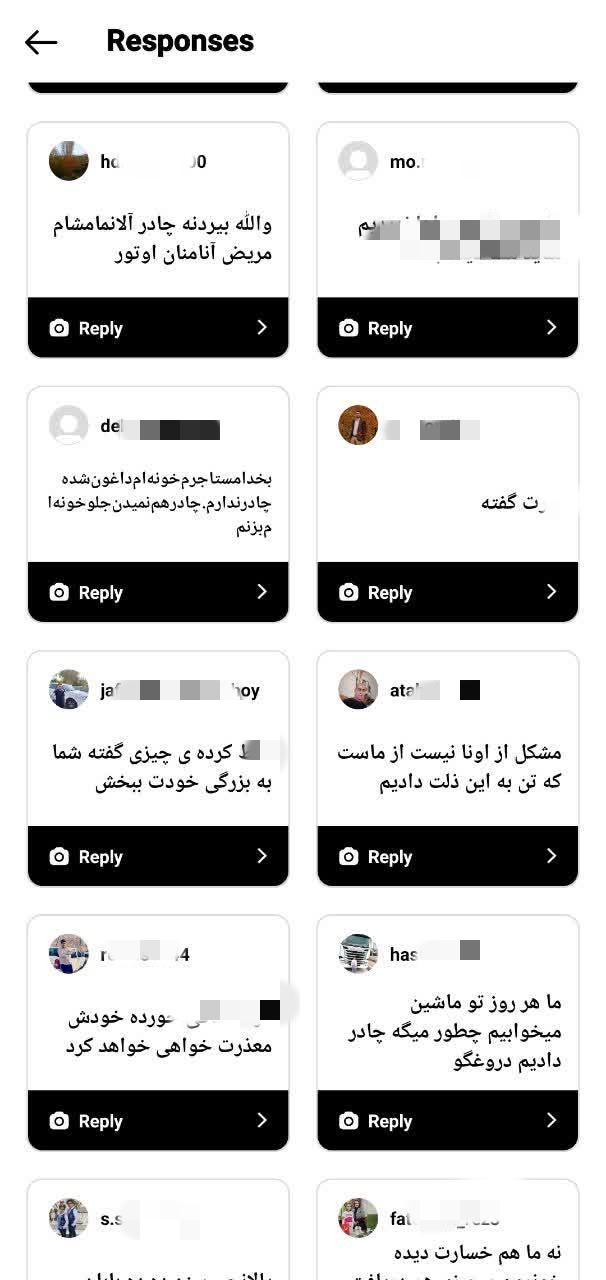
Task: View the profile picture of user s.s
Action: (x=69, y=1218)
